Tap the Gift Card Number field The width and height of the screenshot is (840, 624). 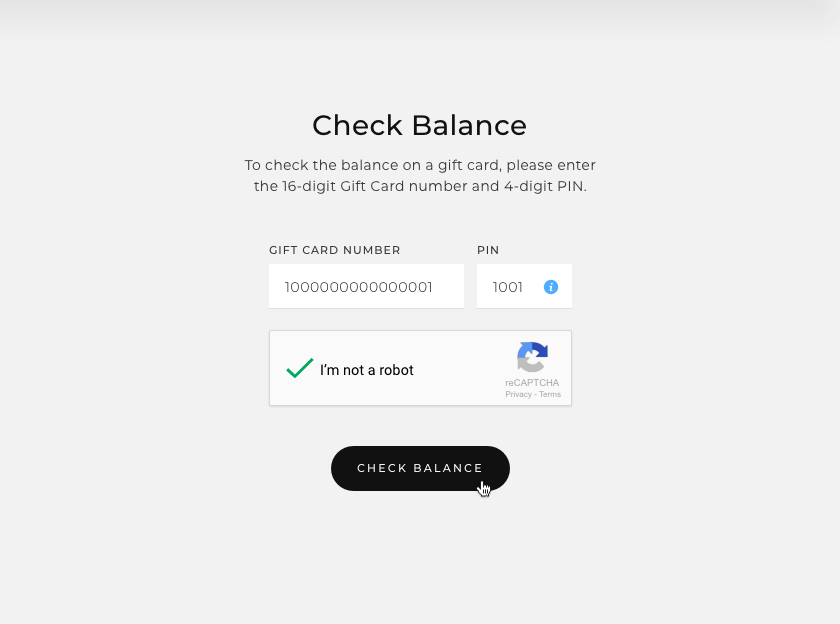point(366,287)
